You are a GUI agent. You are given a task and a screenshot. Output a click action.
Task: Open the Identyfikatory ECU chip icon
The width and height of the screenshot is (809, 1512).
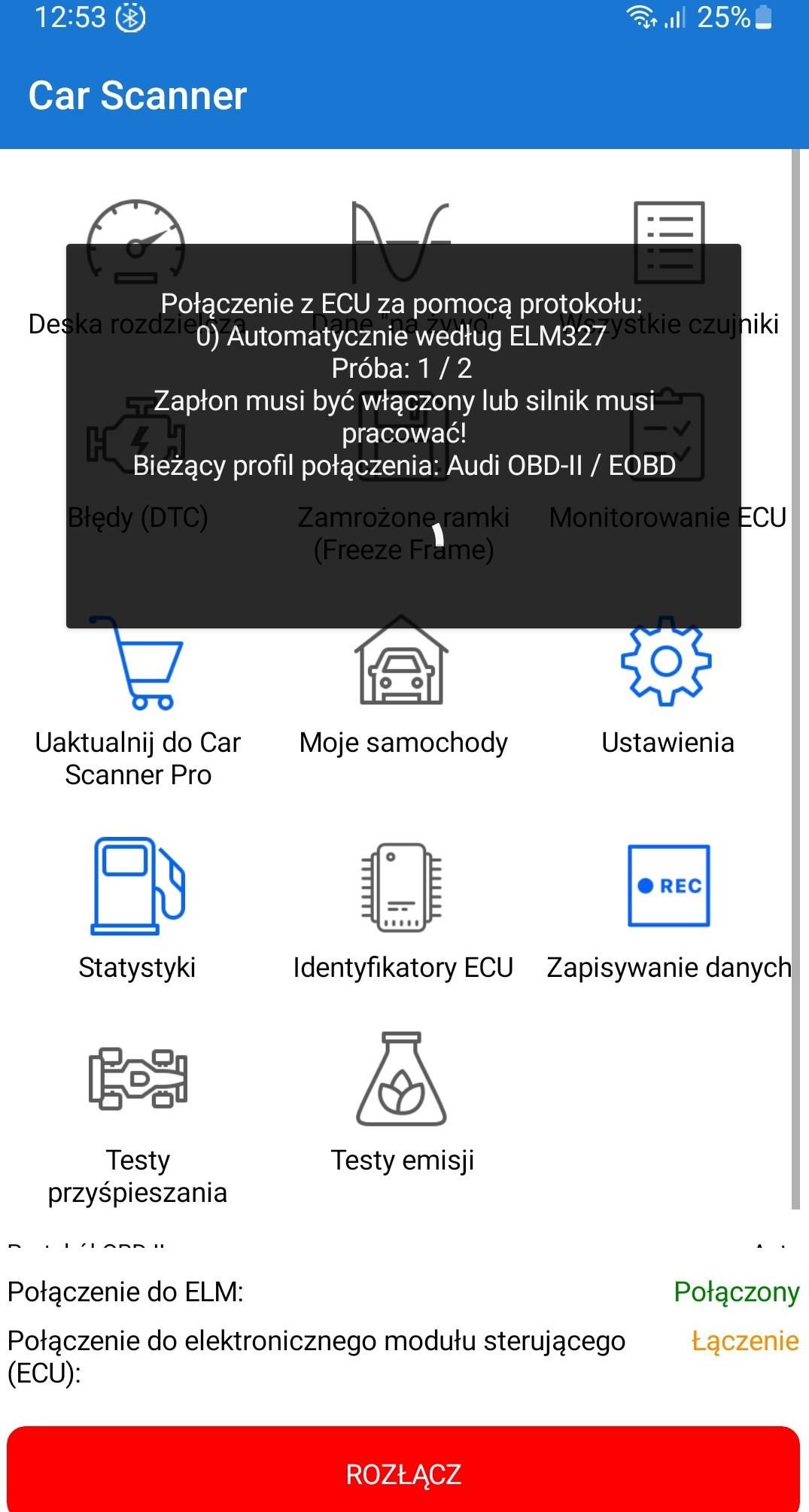coord(401,886)
